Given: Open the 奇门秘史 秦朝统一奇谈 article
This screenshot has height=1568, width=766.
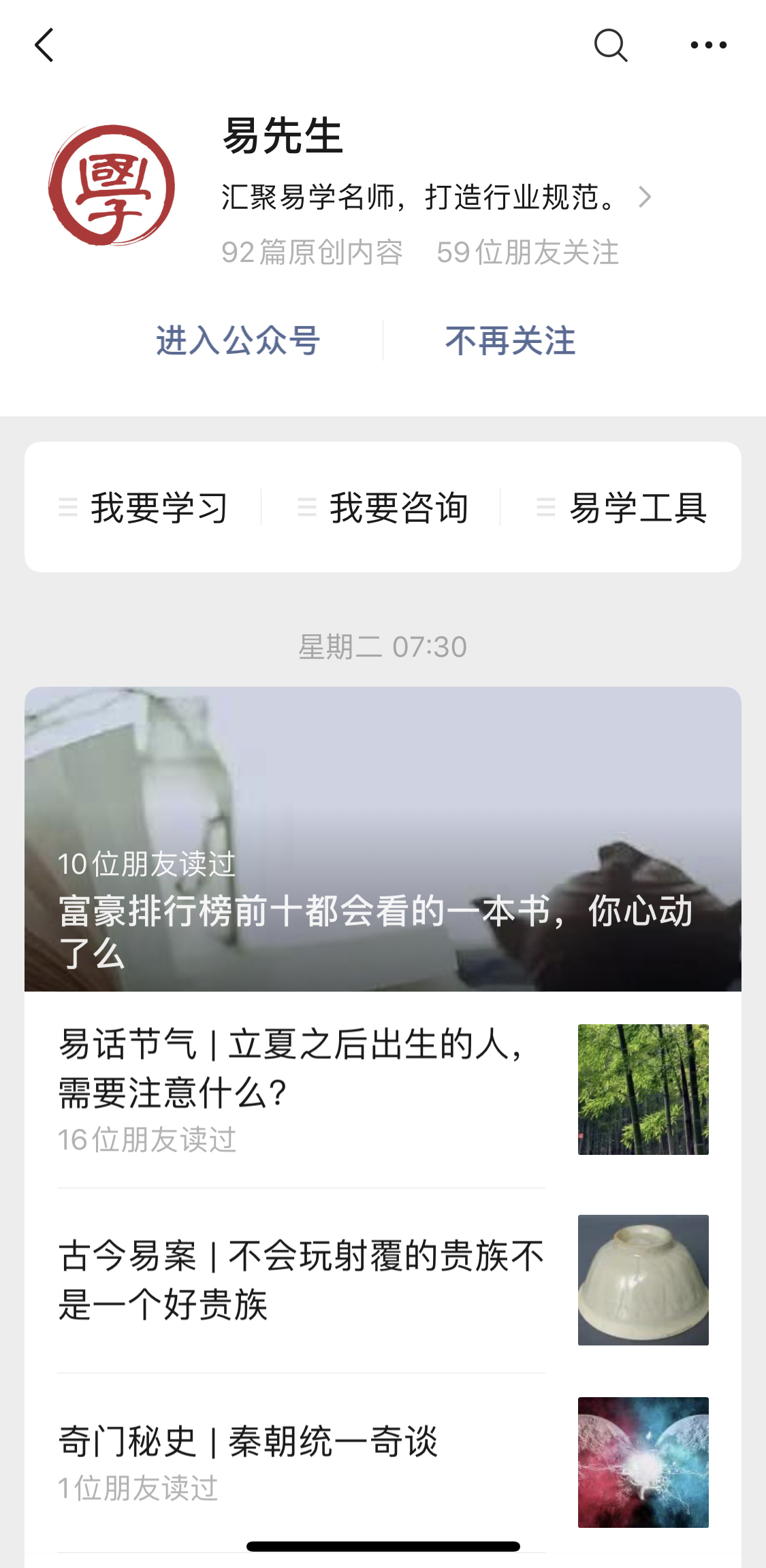Looking at the screenshot, I should [300, 1462].
